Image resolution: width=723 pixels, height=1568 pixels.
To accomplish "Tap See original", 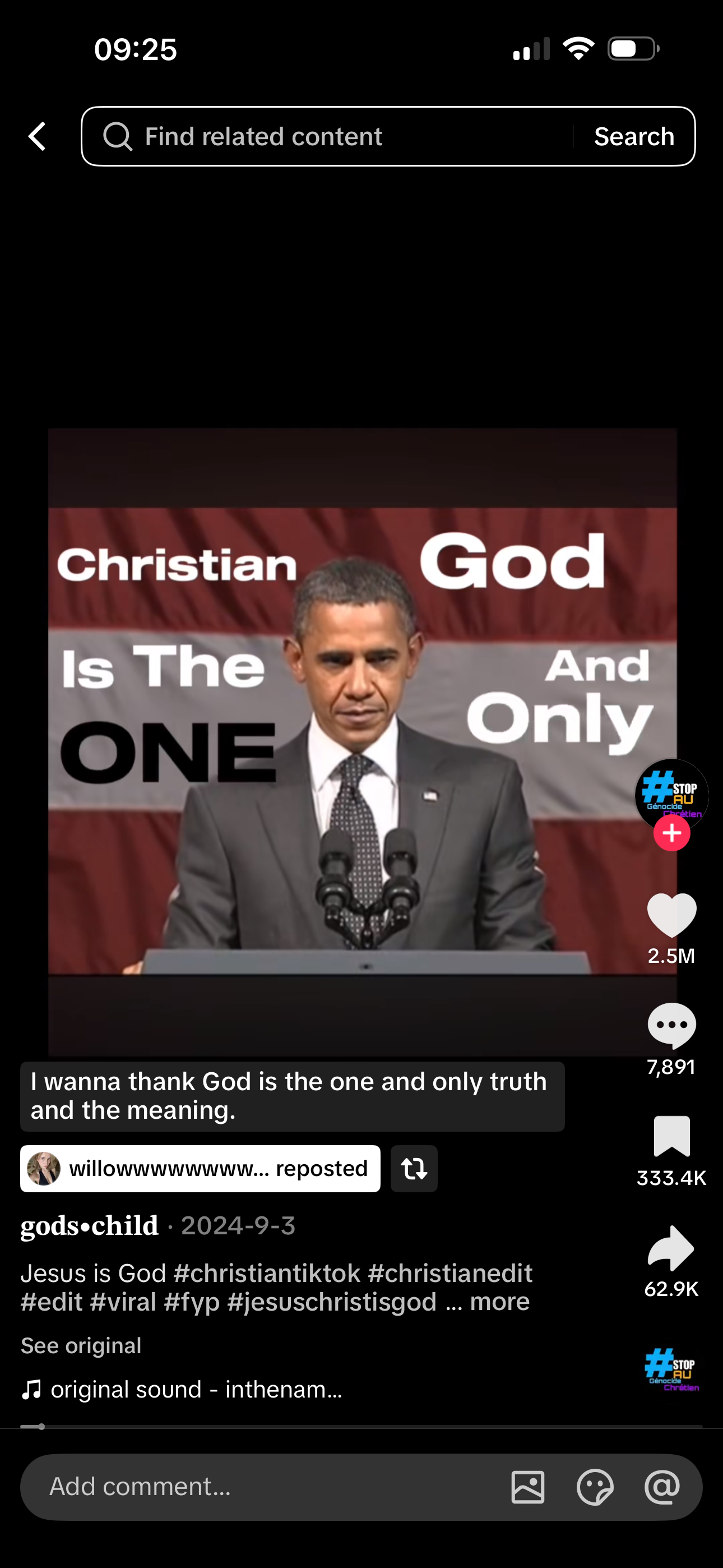I will coord(81,1346).
